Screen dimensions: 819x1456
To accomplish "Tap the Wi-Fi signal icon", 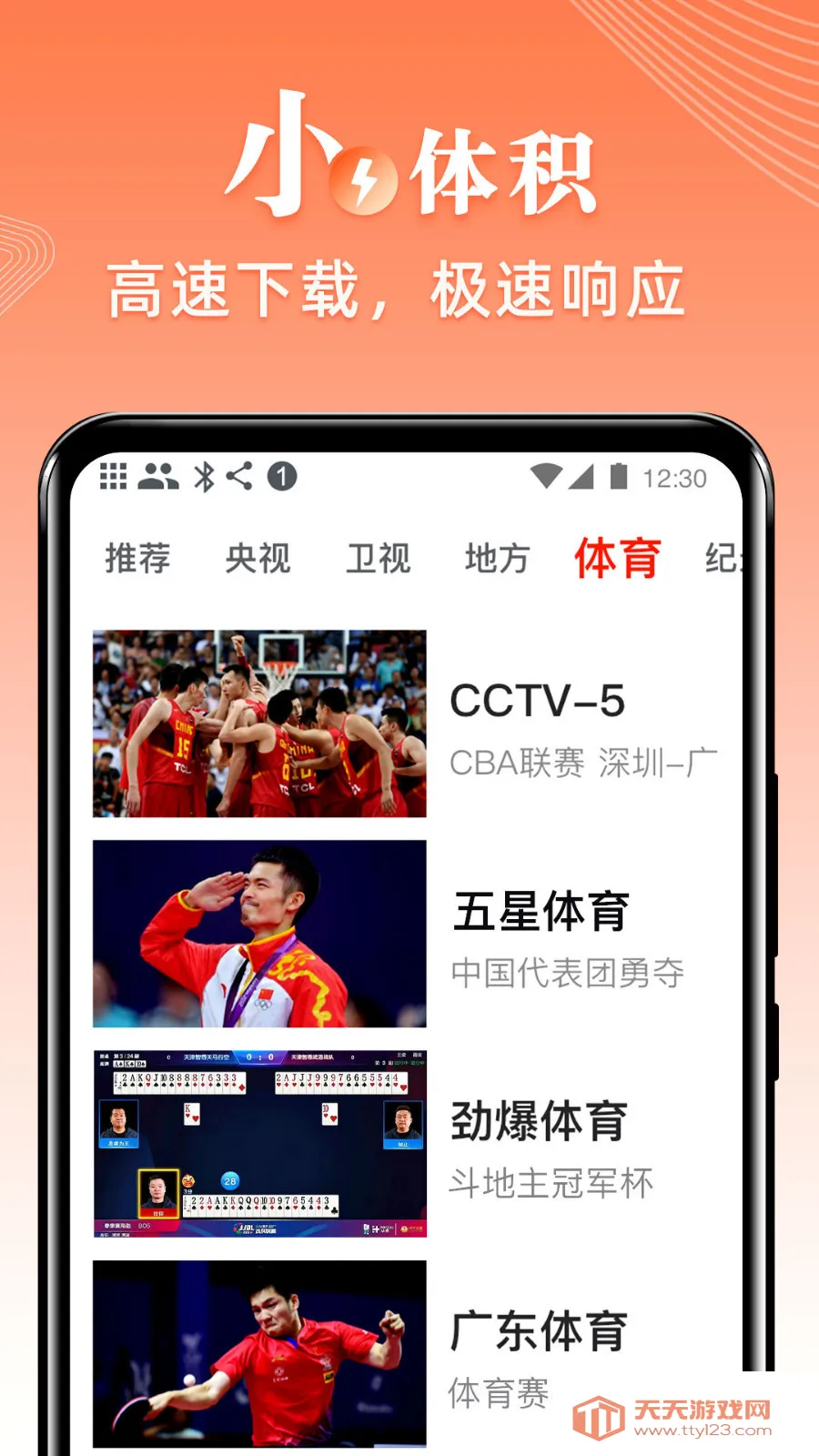I will tap(545, 474).
